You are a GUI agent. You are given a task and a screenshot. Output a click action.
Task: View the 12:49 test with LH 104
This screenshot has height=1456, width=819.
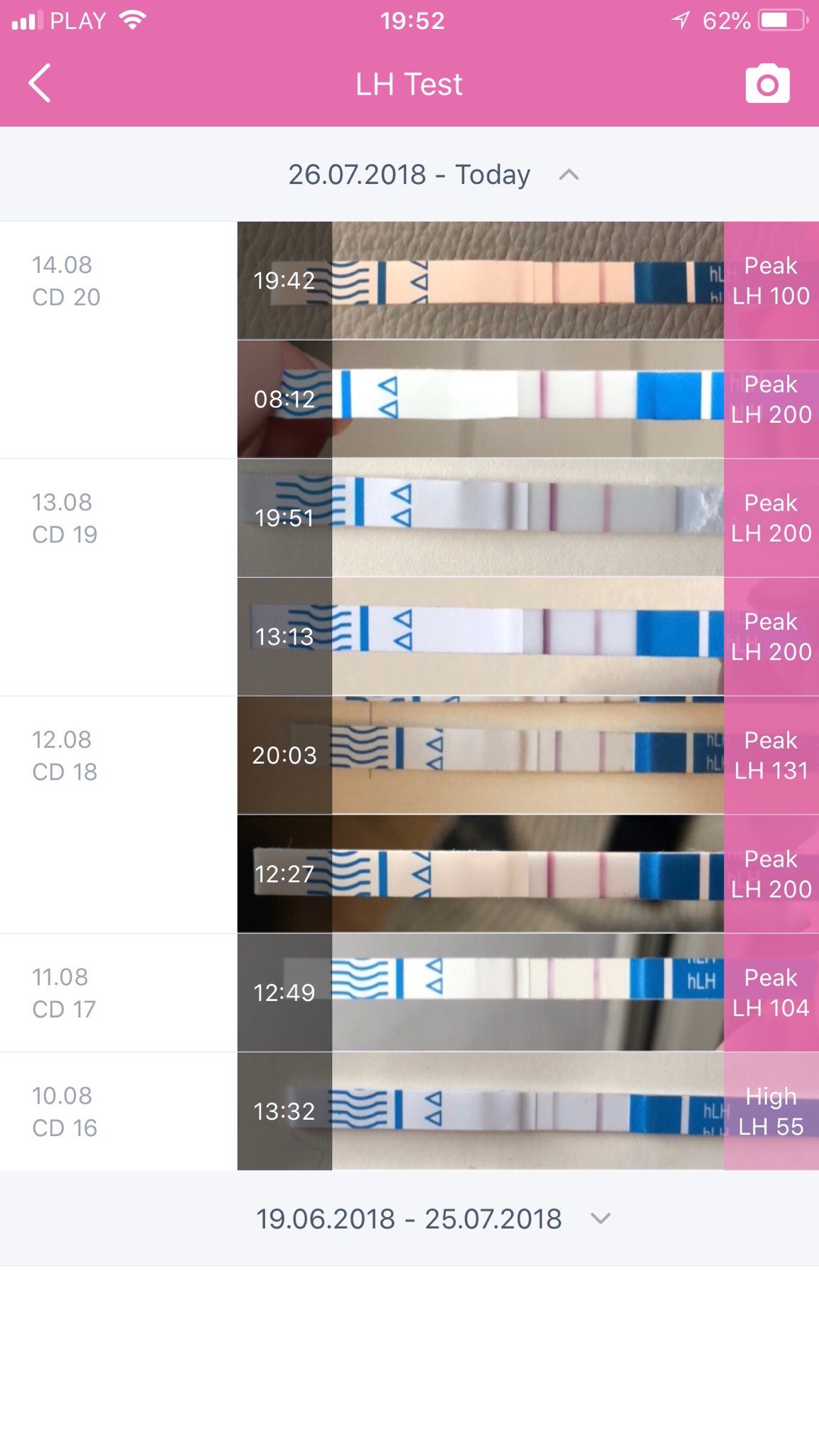(x=526, y=992)
